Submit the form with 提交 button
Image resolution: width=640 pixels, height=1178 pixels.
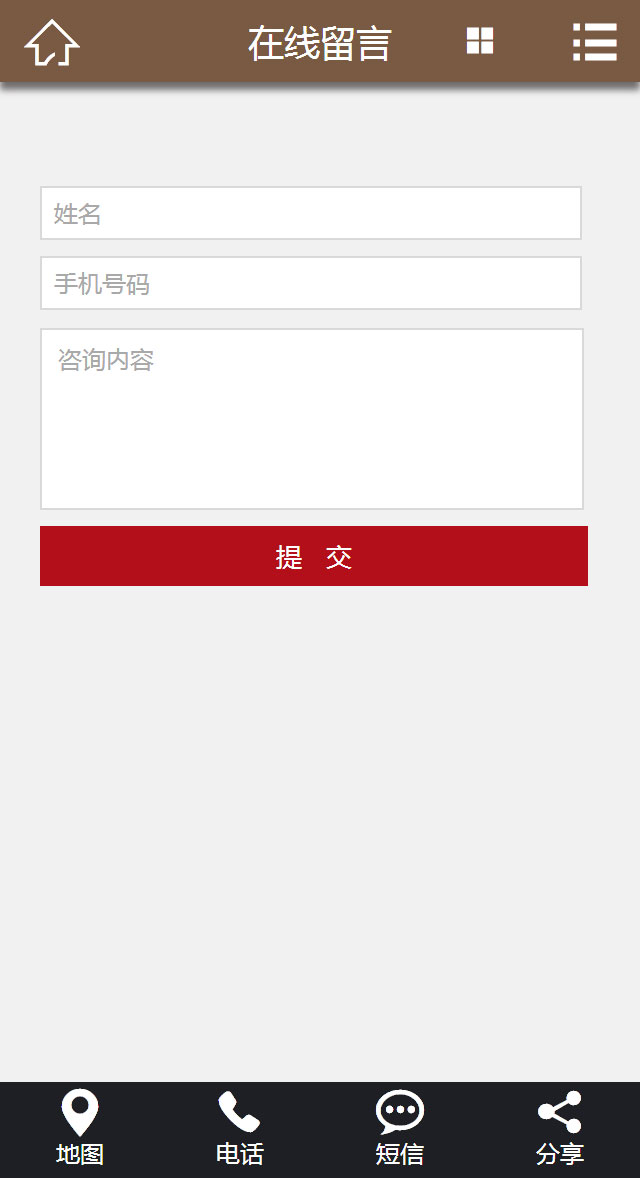[x=314, y=556]
